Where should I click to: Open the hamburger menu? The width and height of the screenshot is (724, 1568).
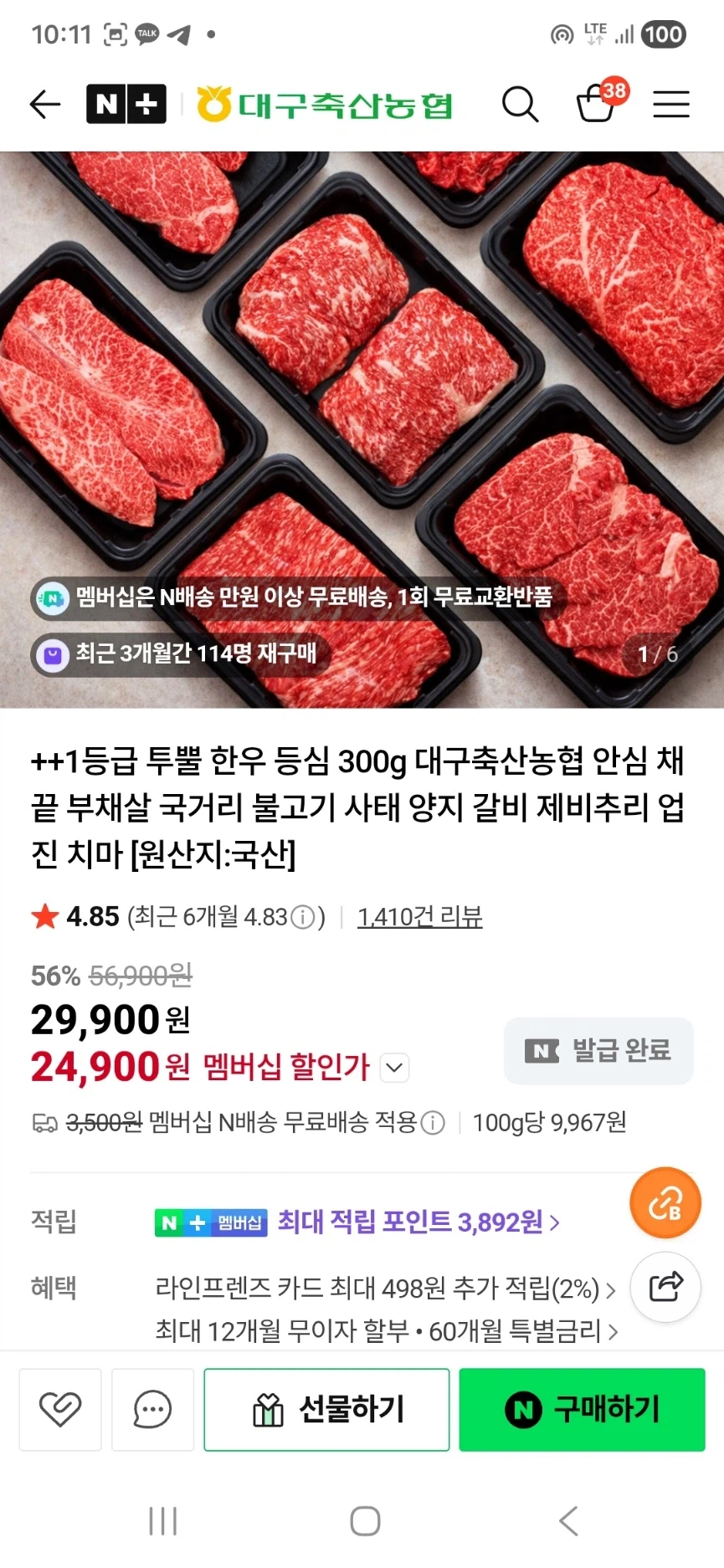670,104
